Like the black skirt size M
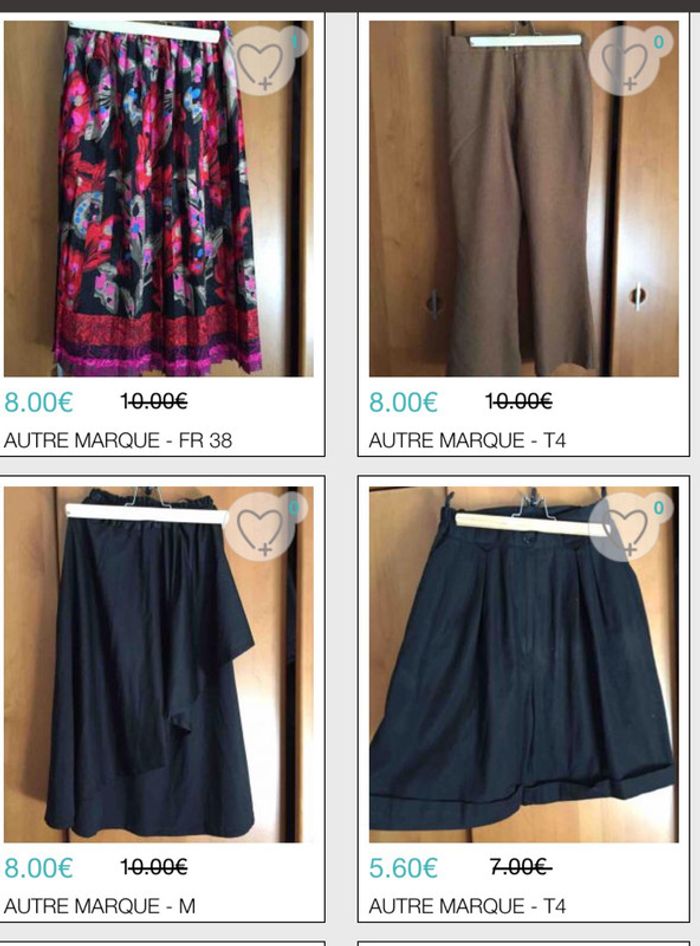This screenshot has width=700, height=946. (262, 529)
